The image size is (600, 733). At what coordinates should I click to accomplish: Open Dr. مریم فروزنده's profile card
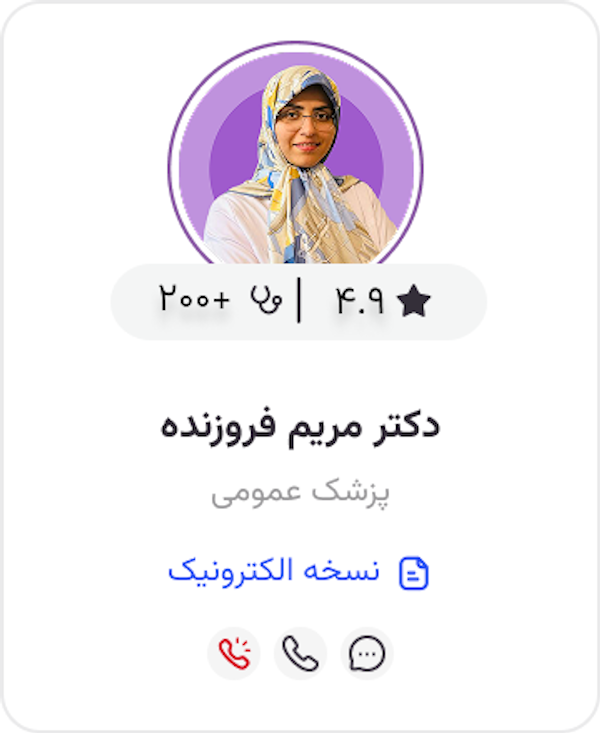click(x=300, y=426)
